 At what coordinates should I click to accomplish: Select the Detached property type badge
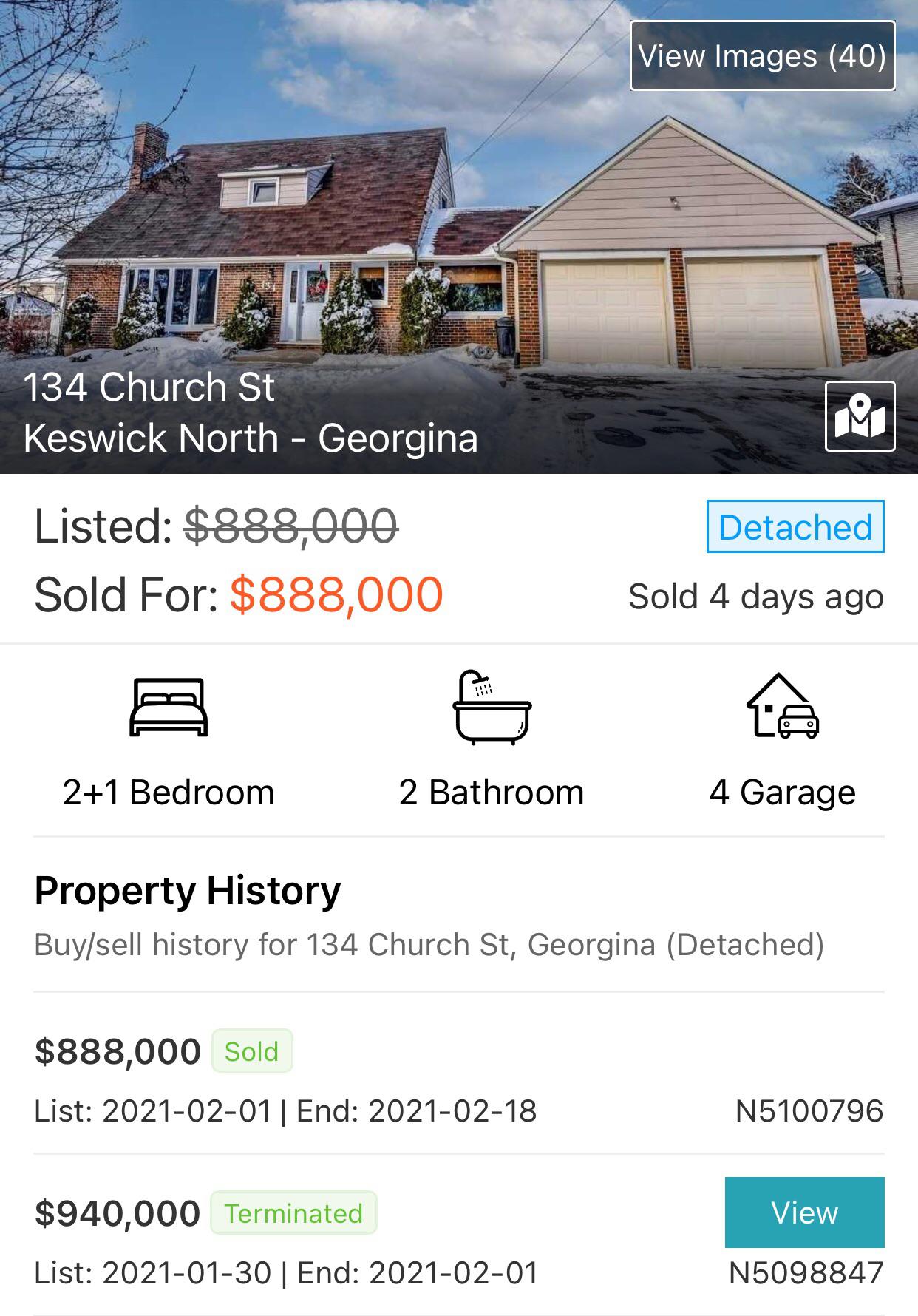coord(796,526)
